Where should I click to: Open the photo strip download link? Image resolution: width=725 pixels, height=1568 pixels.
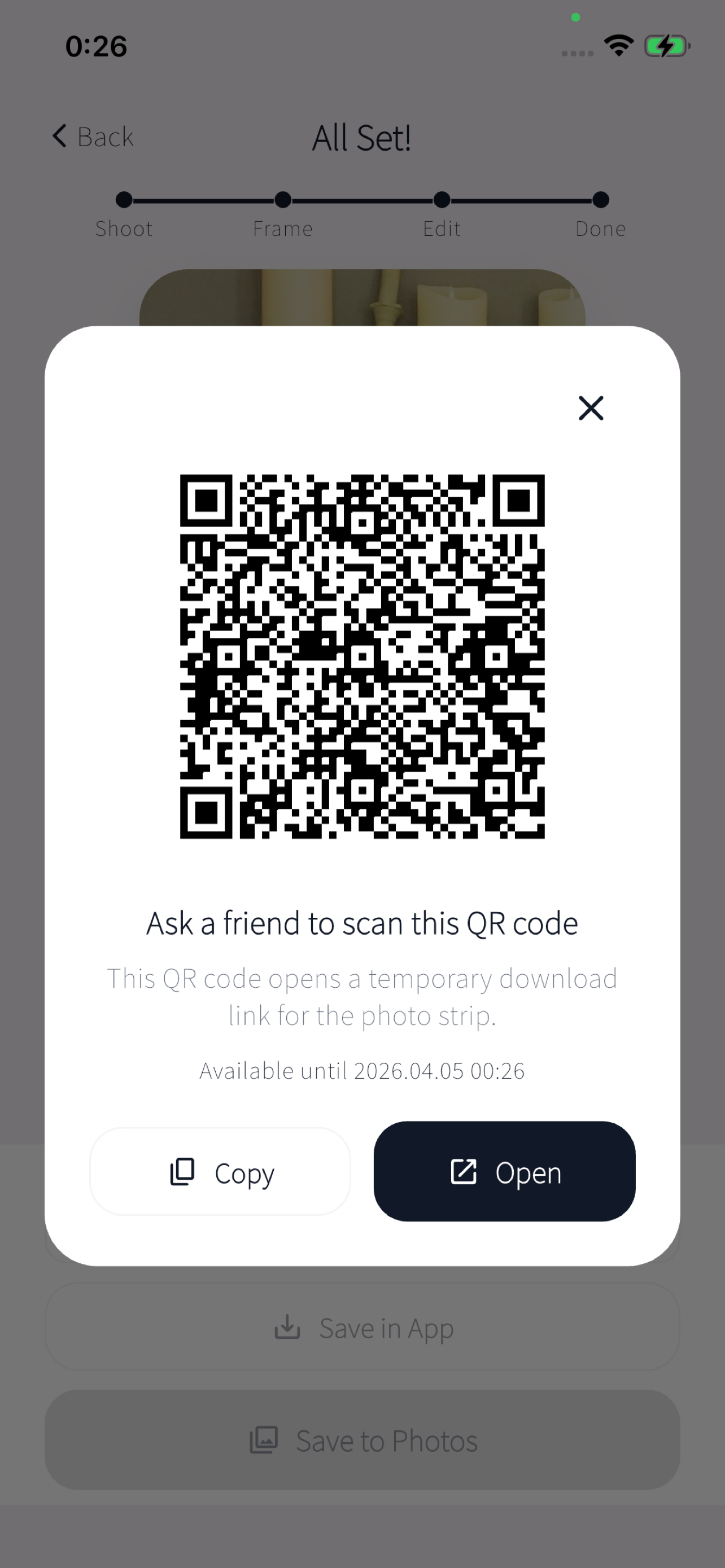pyautogui.click(x=504, y=1172)
